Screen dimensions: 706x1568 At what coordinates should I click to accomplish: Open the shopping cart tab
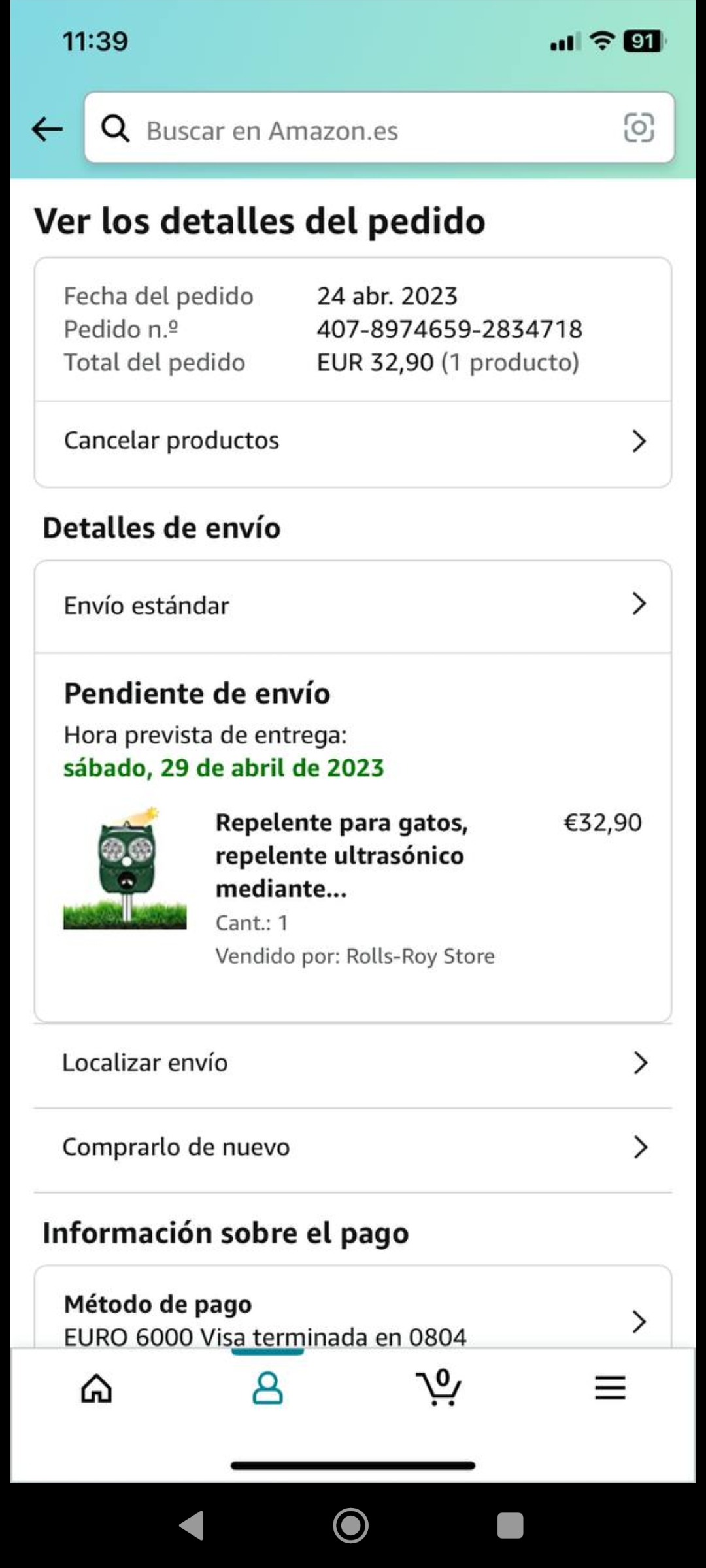[439, 1388]
